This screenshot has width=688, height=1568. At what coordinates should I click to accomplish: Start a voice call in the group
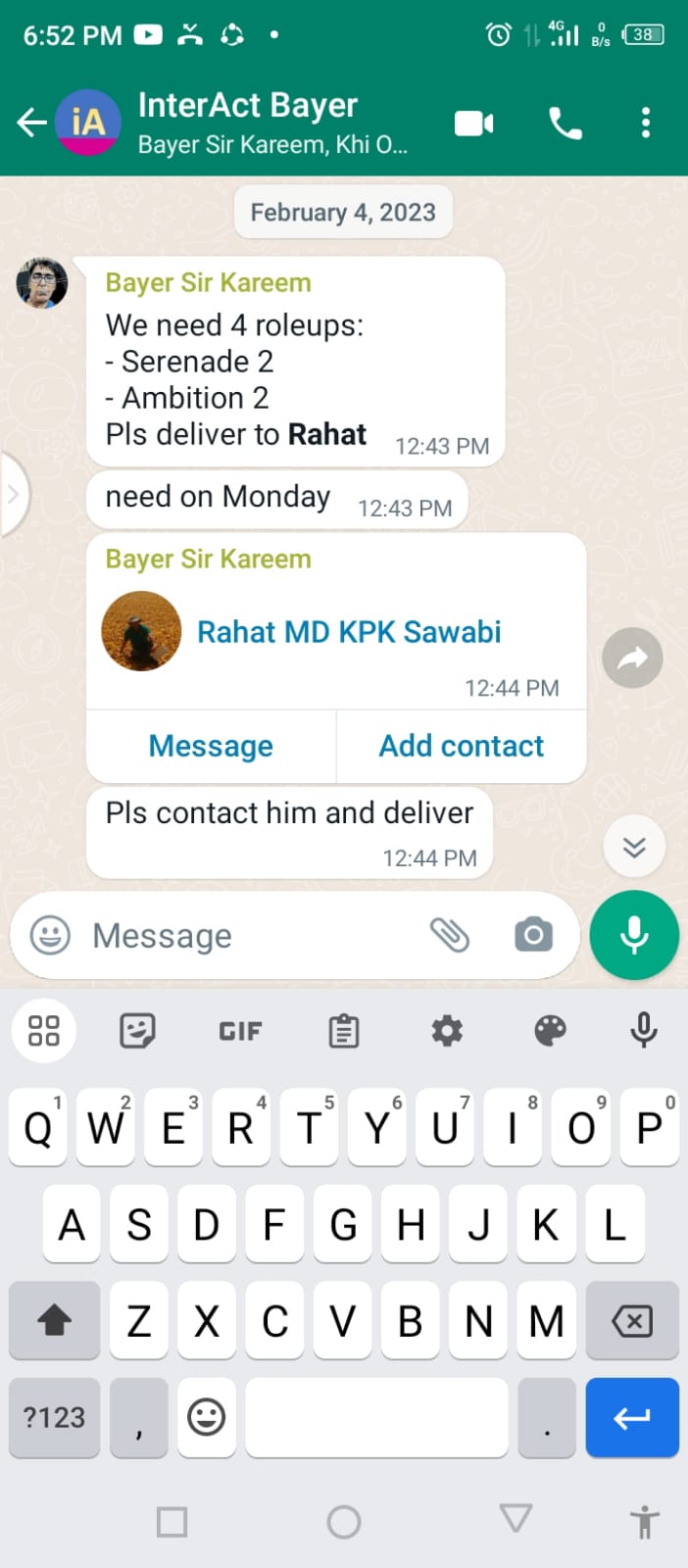(x=565, y=123)
